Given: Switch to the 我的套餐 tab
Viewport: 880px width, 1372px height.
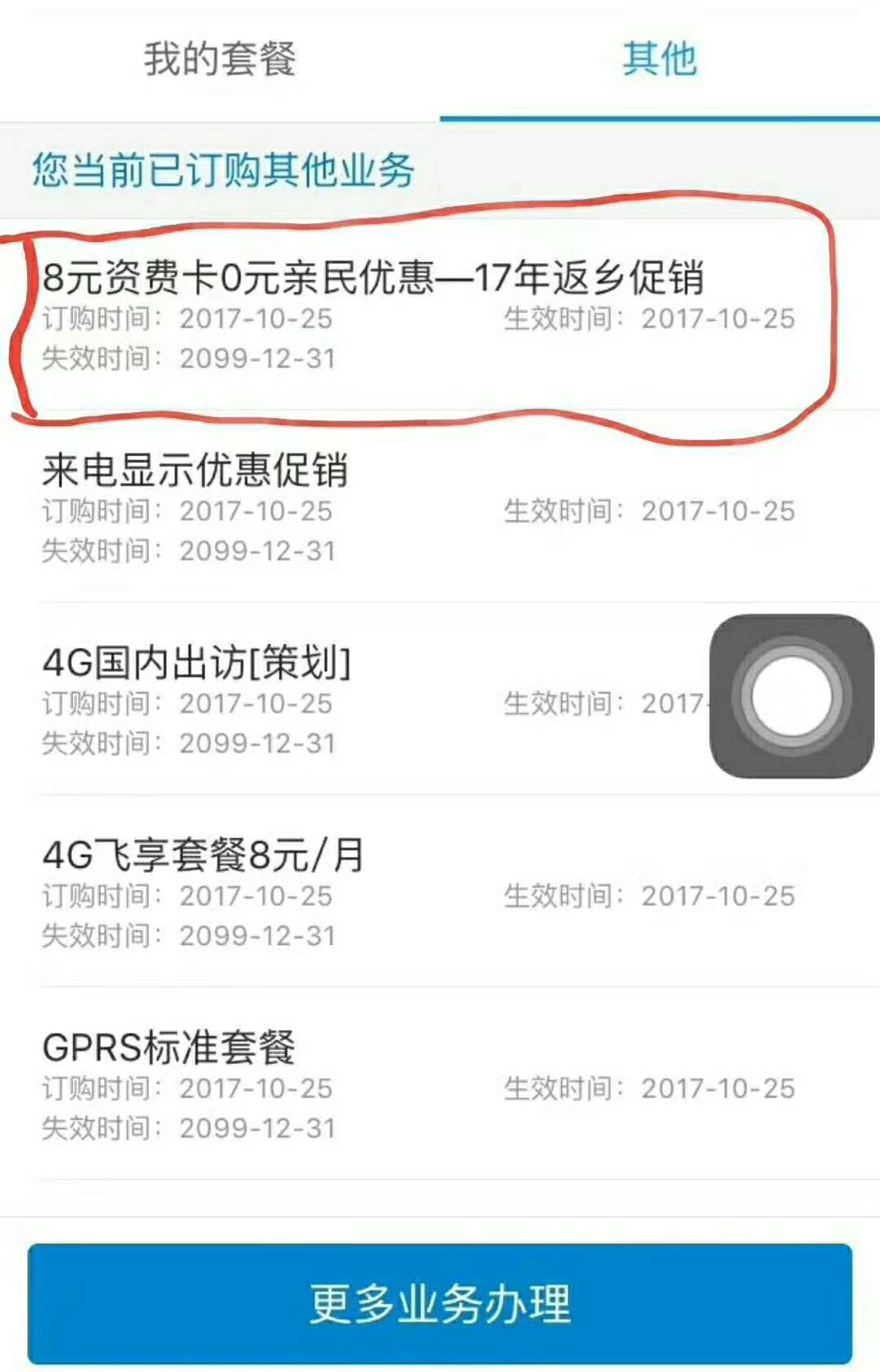Looking at the screenshot, I should (x=219, y=59).
